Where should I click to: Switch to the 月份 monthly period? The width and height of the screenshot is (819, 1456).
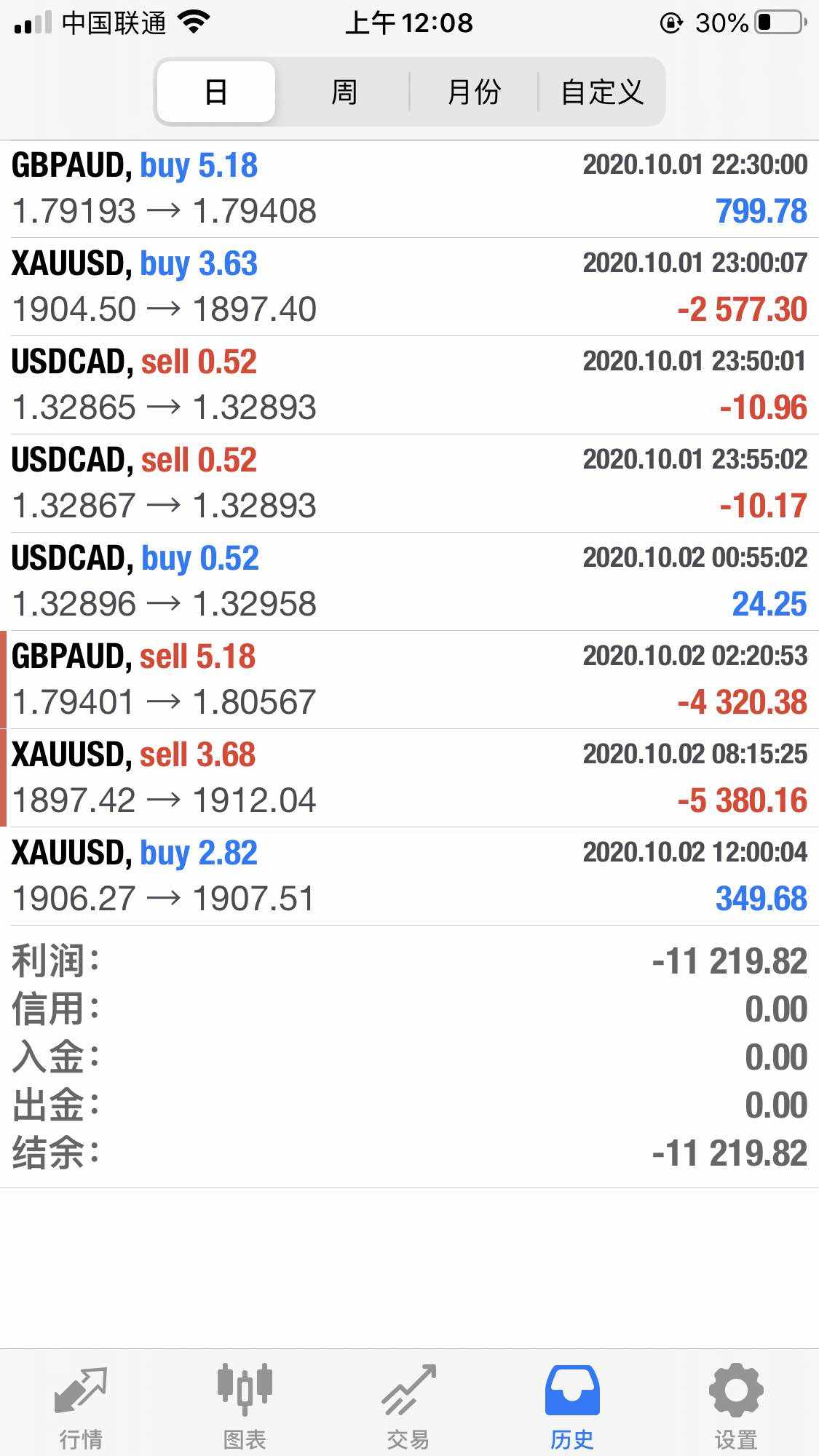pos(474,92)
